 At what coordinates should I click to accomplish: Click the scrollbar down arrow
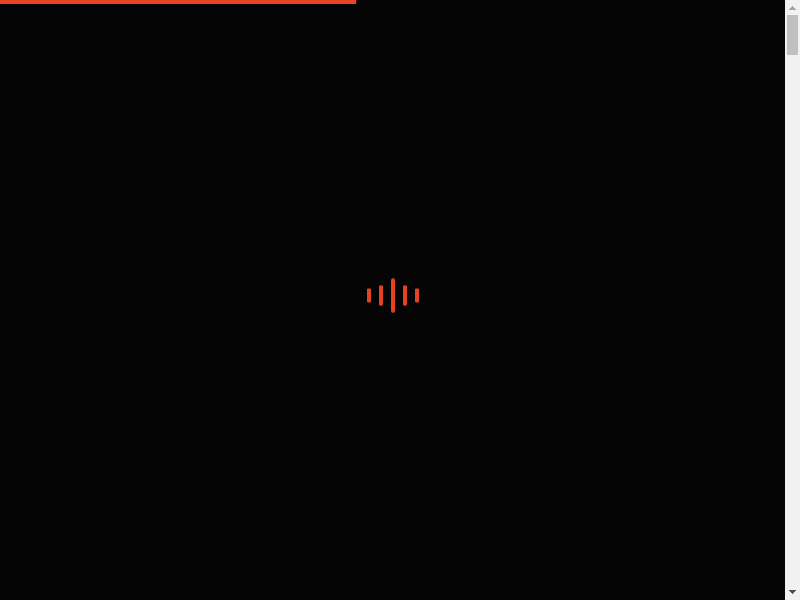(792, 593)
